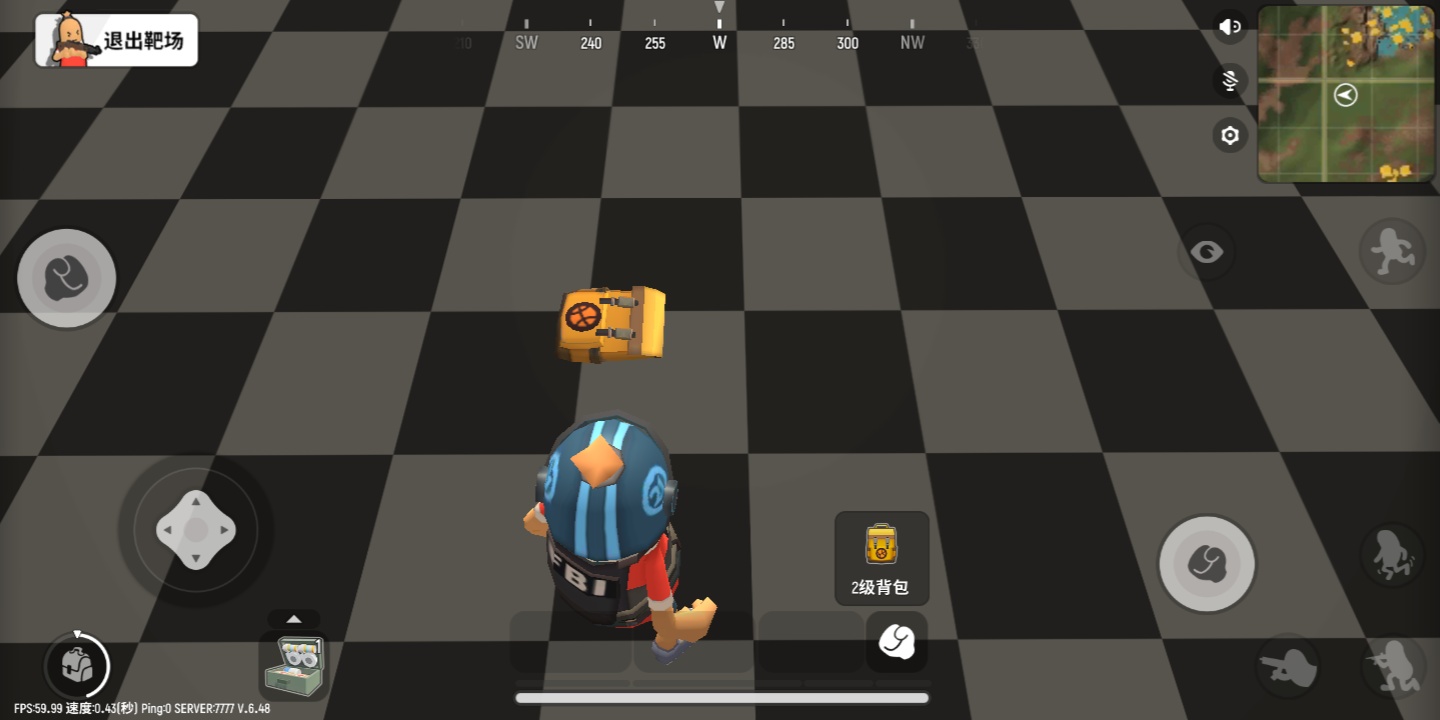Tap the left punch attack button
This screenshot has width=1440, height=720.
tap(66, 278)
